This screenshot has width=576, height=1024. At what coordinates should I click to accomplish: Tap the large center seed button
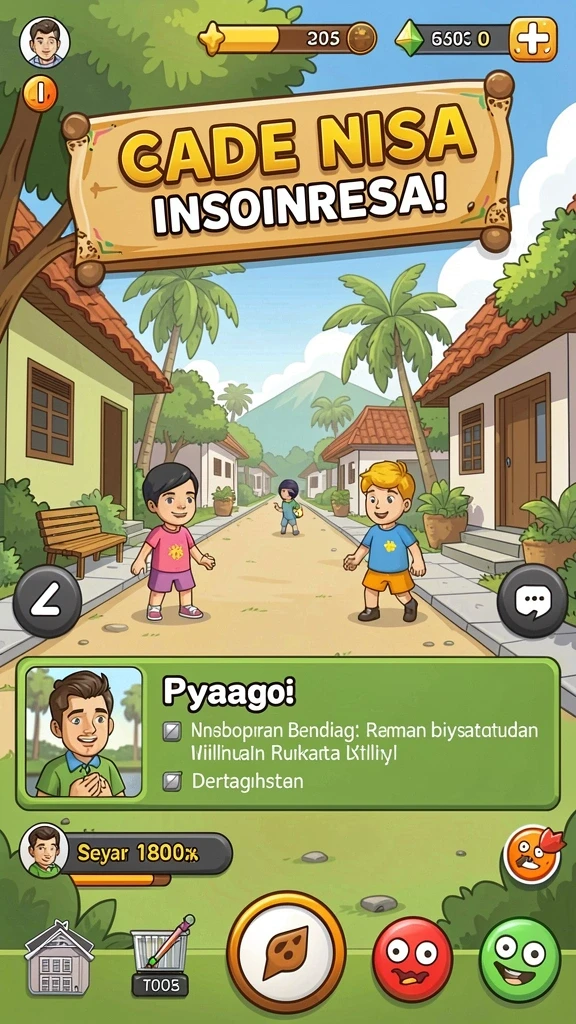tap(286, 952)
